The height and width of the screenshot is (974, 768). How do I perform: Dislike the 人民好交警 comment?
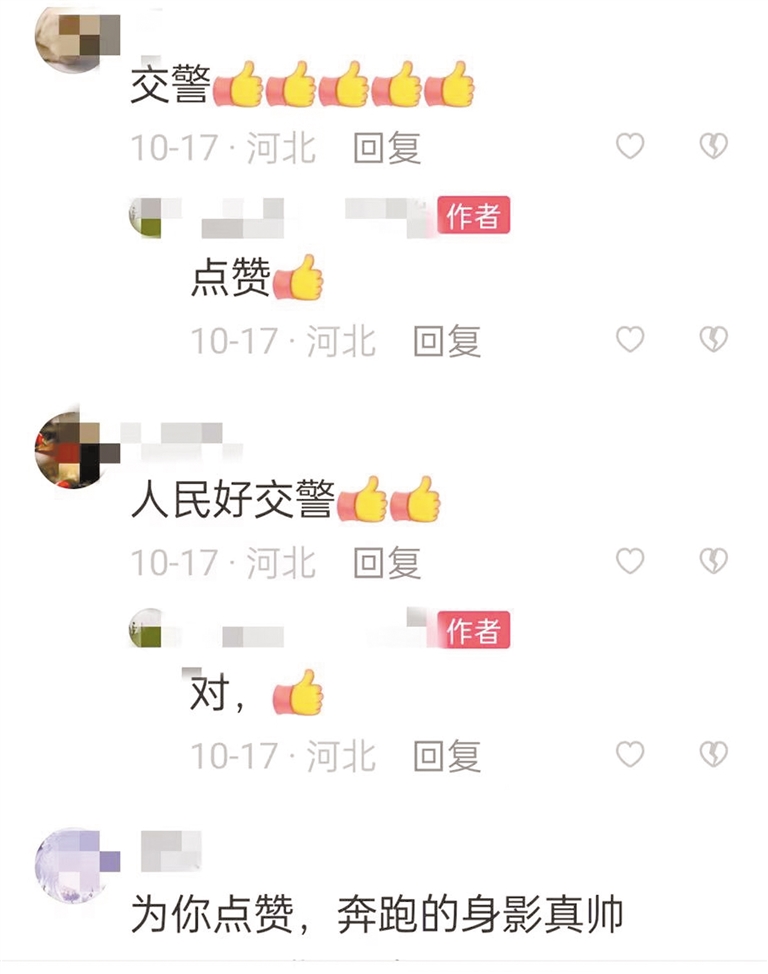point(713,562)
